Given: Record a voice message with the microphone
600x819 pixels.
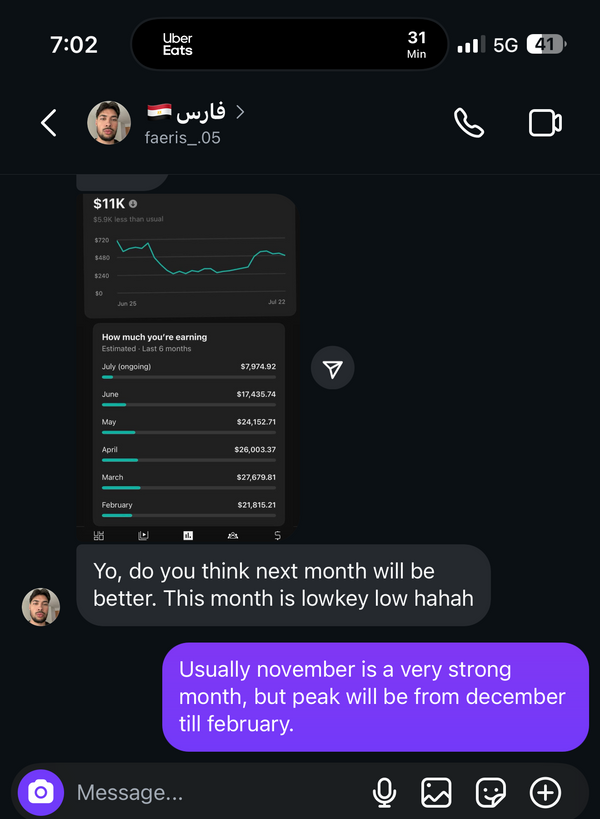Looking at the screenshot, I should pos(384,793).
